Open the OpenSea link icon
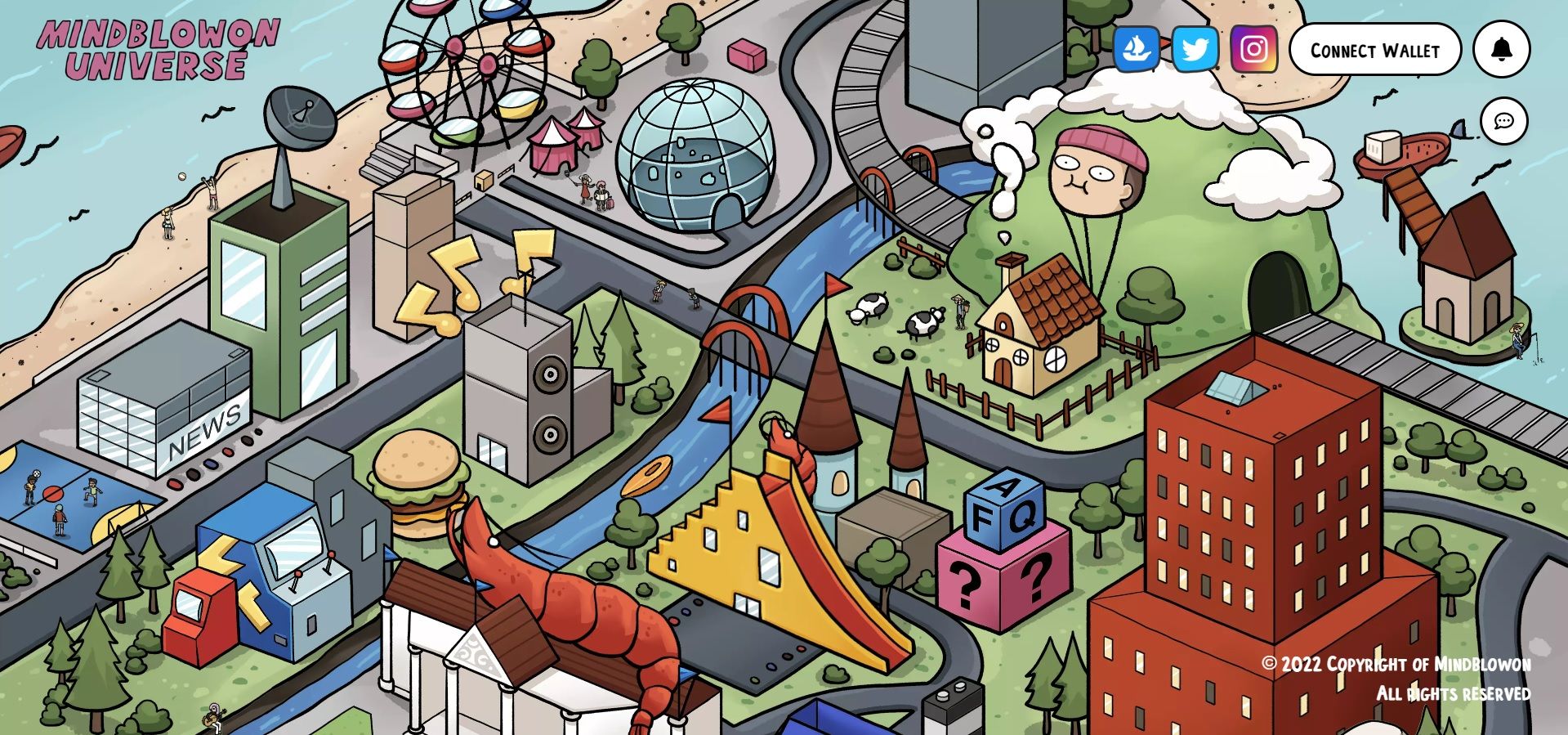Screen dimensions: 1568x735 [x=1137, y=49]
